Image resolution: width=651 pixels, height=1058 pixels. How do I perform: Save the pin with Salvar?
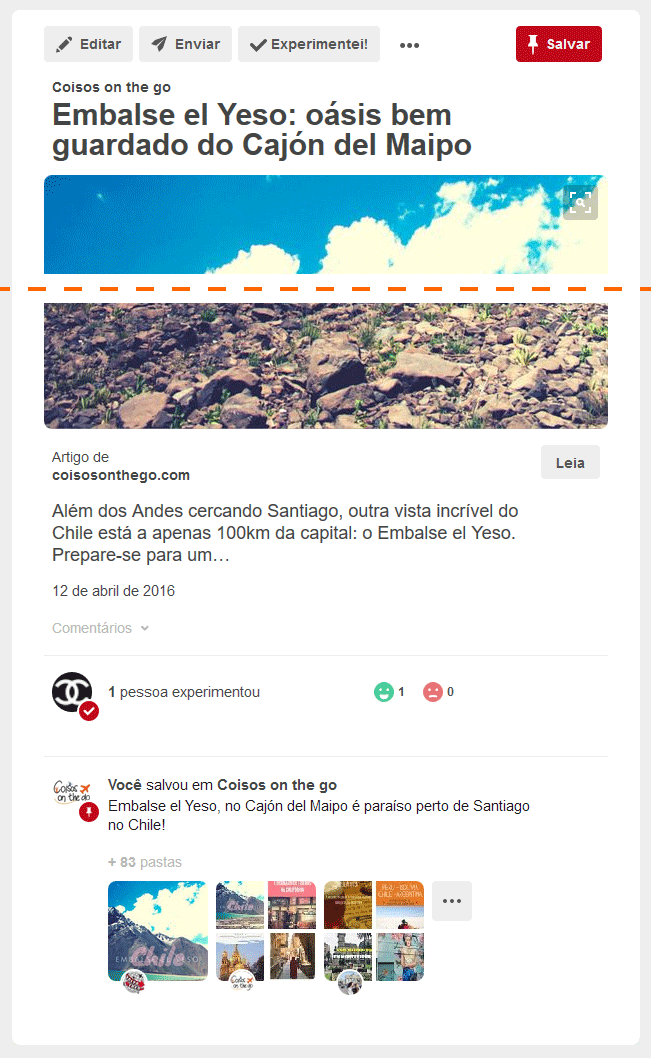point(559,45)
